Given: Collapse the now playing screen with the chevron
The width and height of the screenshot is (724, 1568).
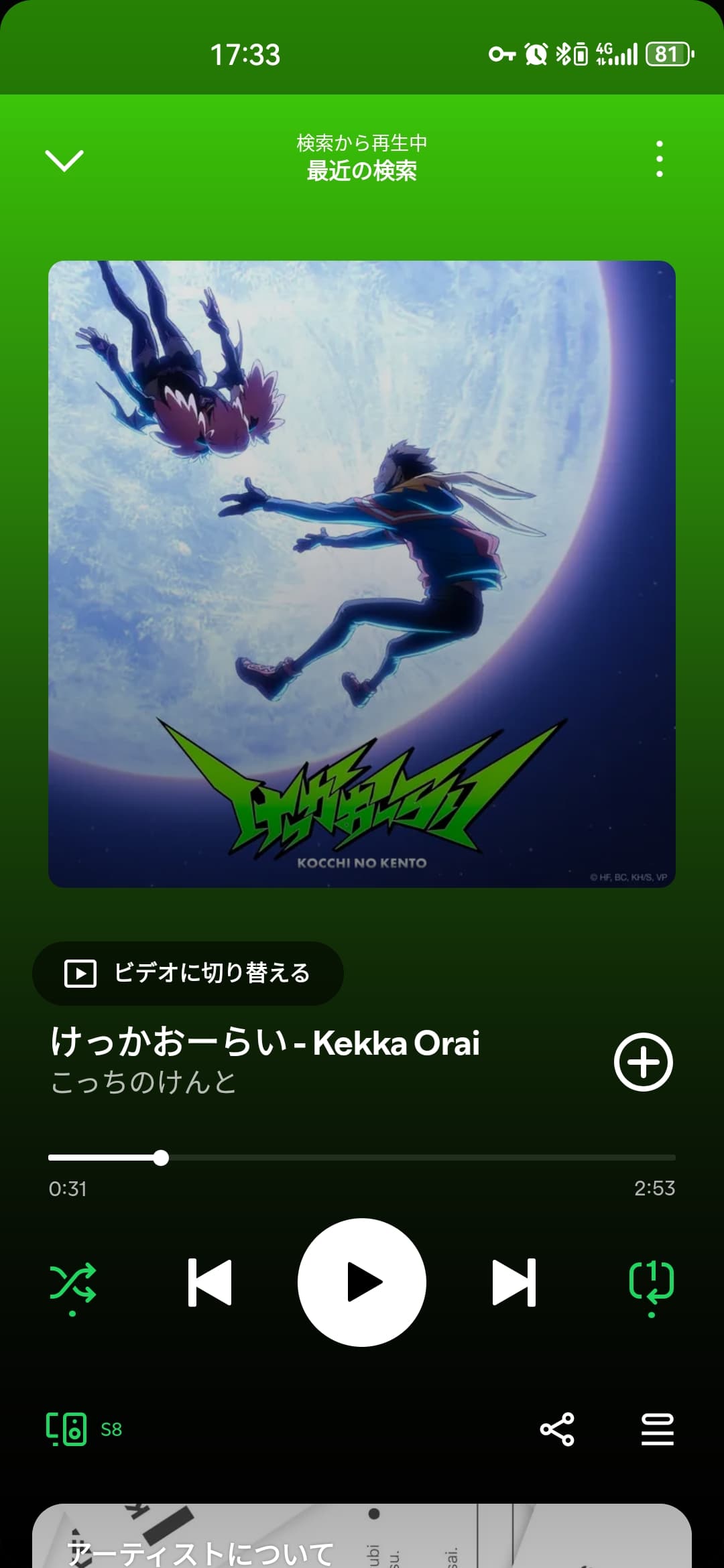Looking at the screenshot, I should pos(64,160).
